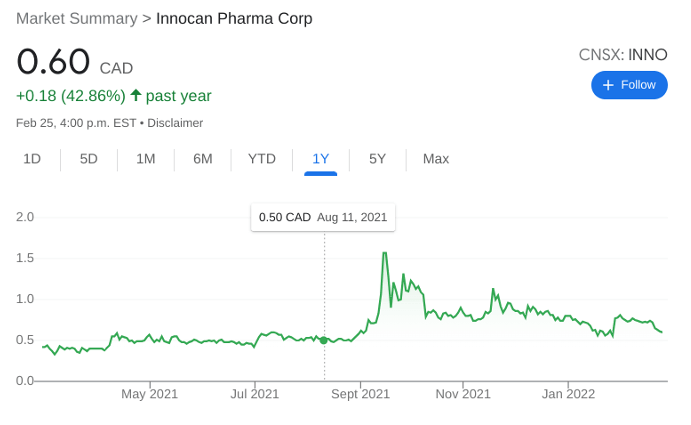691x425 pixels.
Task: Follow Innocan Pharma Corp stock
Action: tap(629, 85)
